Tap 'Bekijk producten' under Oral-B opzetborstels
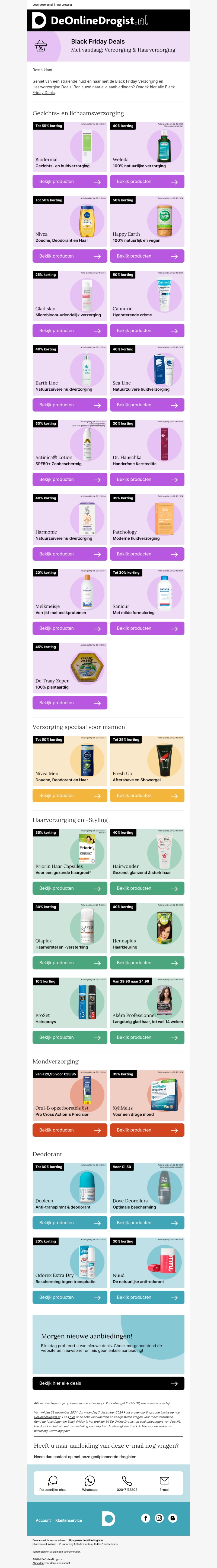This screenshot has height=1568, width=217. pos(69,1130)
